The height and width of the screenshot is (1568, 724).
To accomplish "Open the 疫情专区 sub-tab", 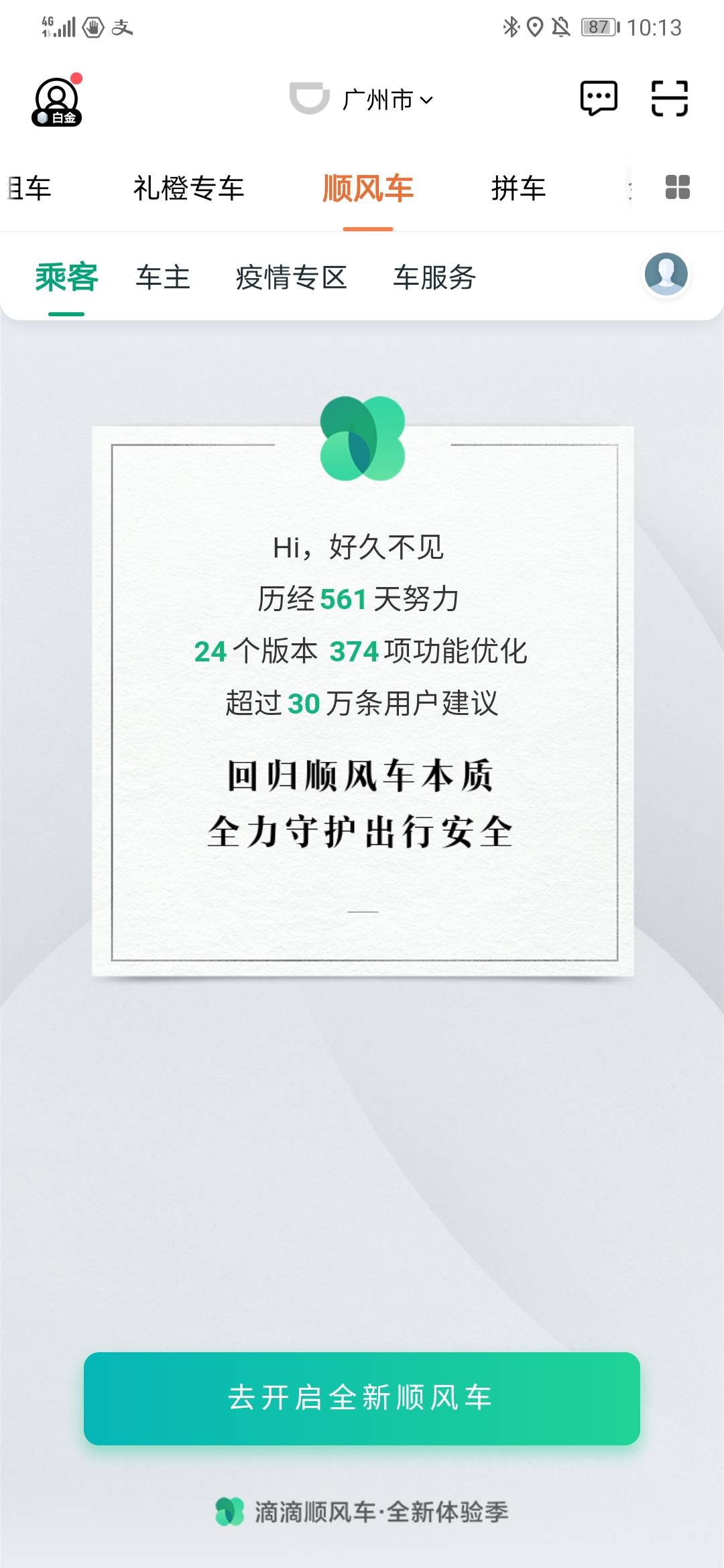I will point(291,277).
